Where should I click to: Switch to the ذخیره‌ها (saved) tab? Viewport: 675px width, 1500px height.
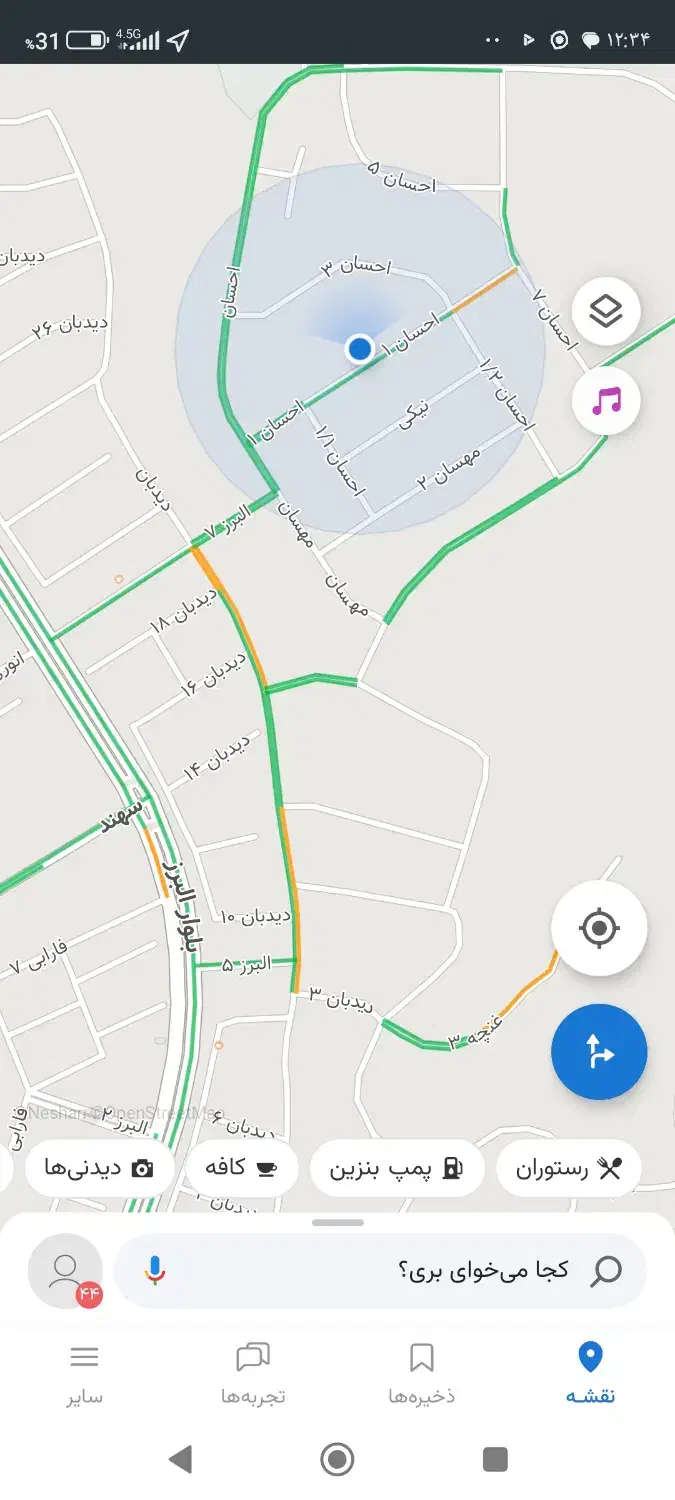coord(421,1373)
